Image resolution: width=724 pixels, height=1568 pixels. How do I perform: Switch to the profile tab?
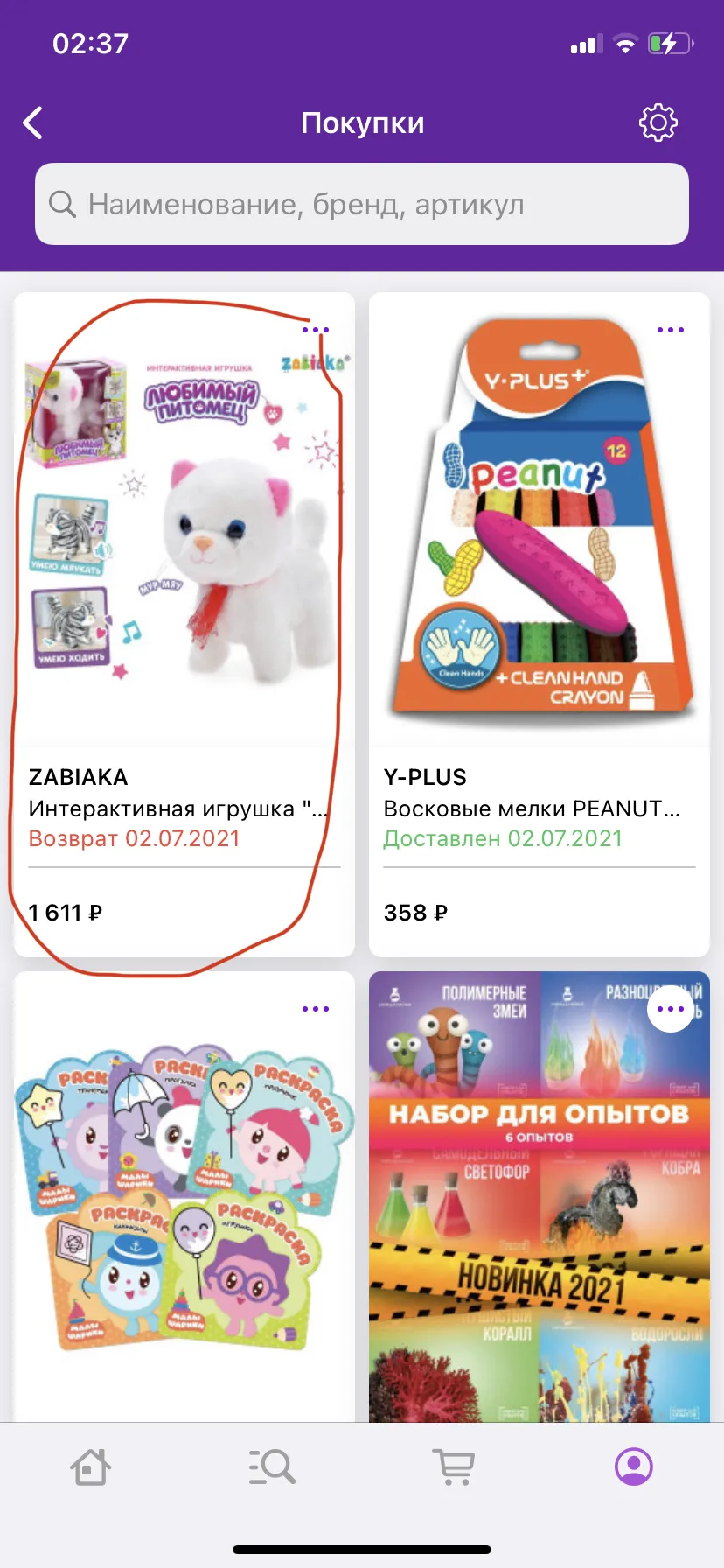point(634,1466)
